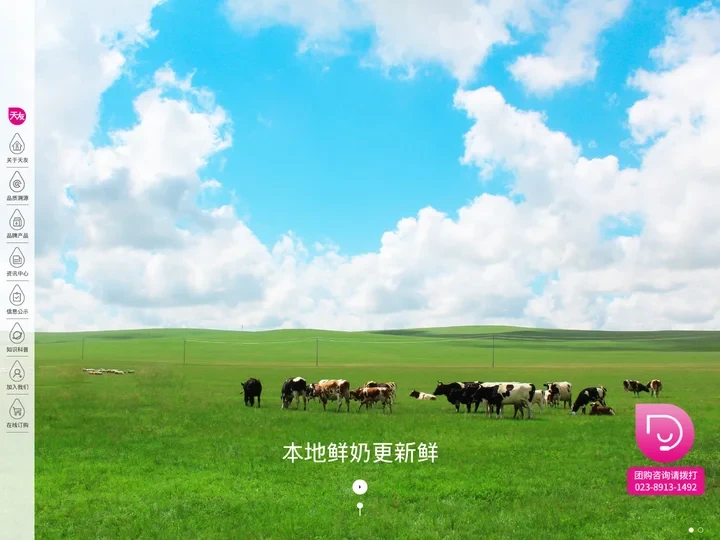Open 在线订购 ordering page
The width and height of the screenshot is (720, 540).
[x=17, y=412]
